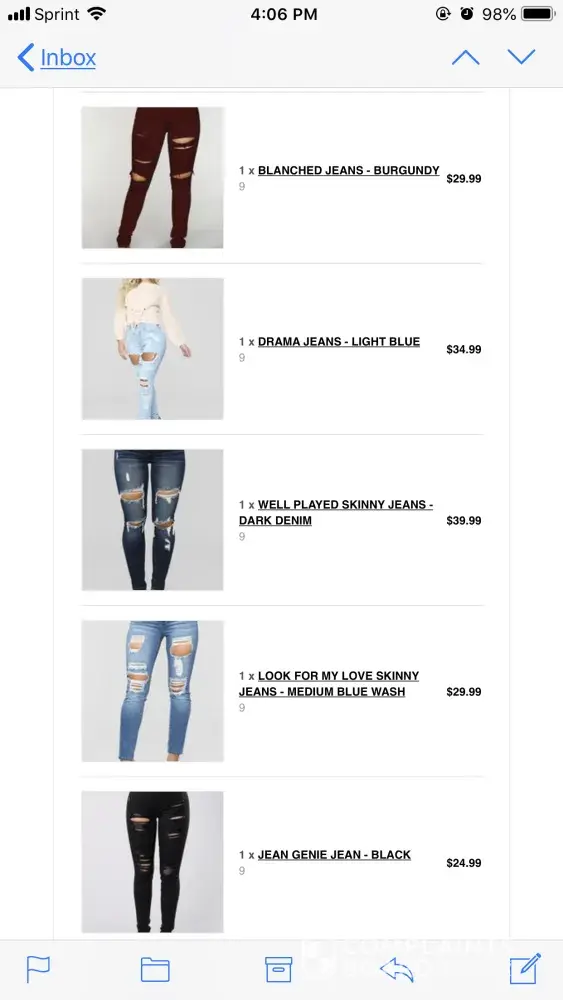This screenshot has height=1000, width=563.
Task: Go back to the Inbox
Action: click(56, 57)
